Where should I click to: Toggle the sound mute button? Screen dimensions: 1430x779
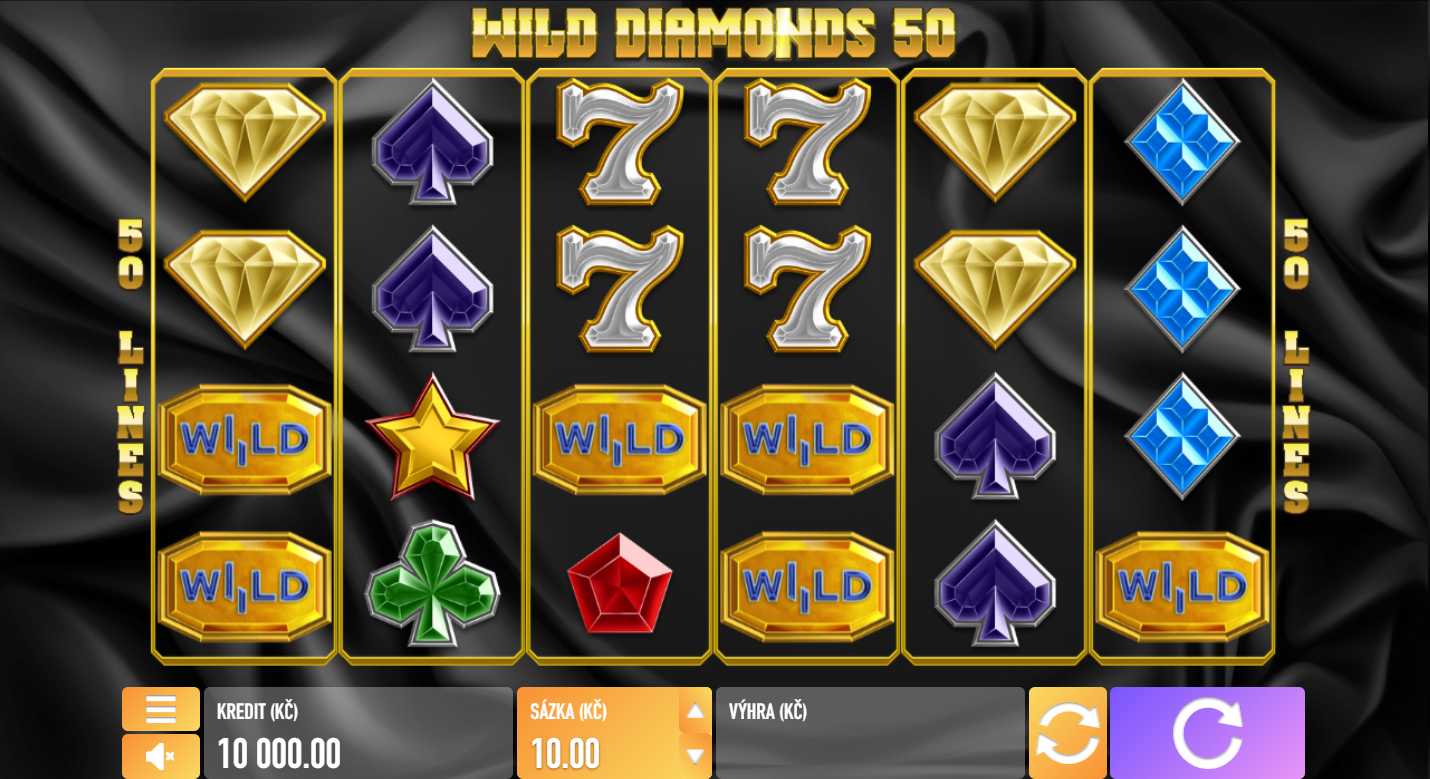pos(160,756)
